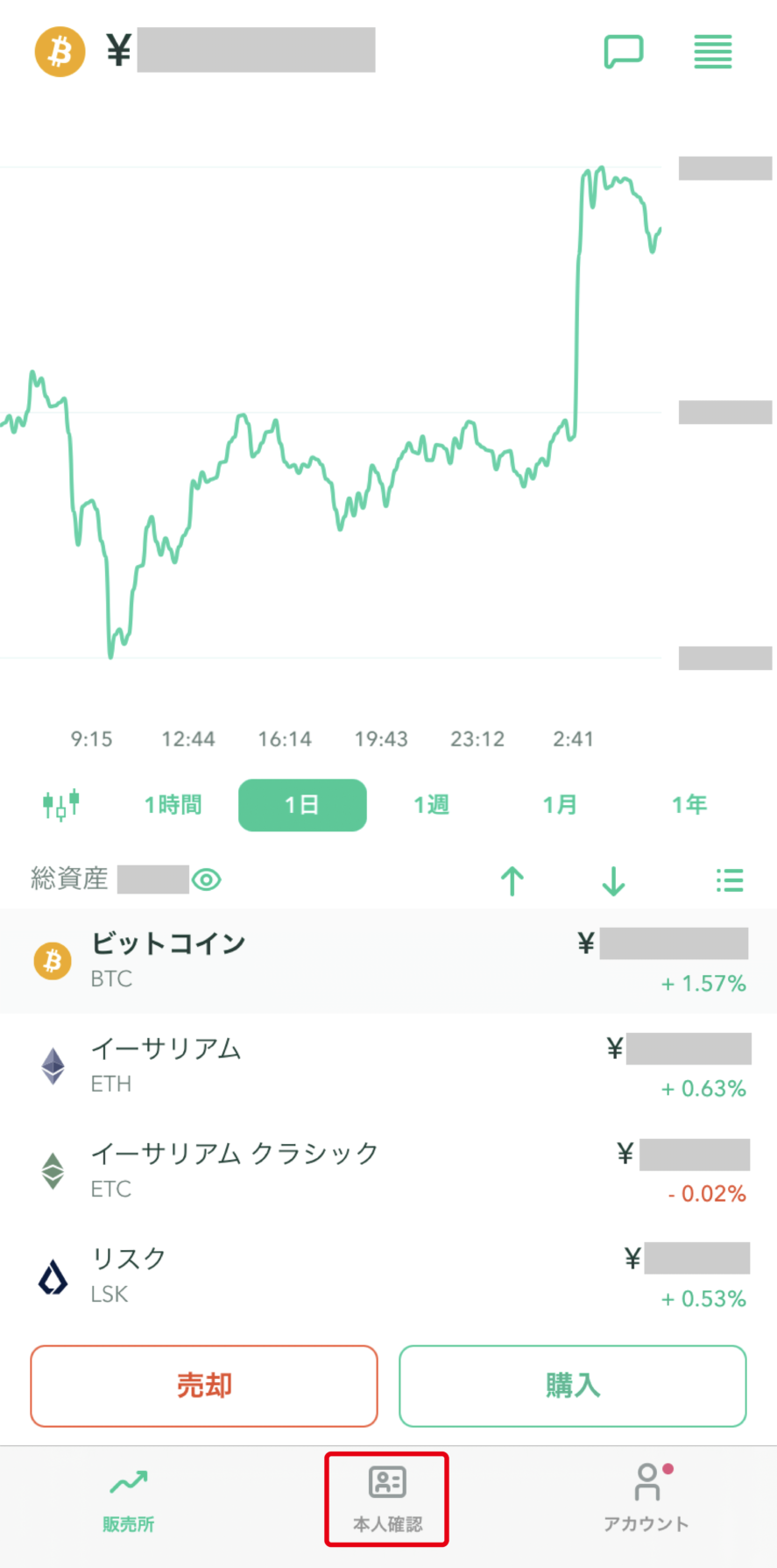Screen dimensions: 777x1568
Task: Select the 1日 chart range
Action: click(302, 804)
